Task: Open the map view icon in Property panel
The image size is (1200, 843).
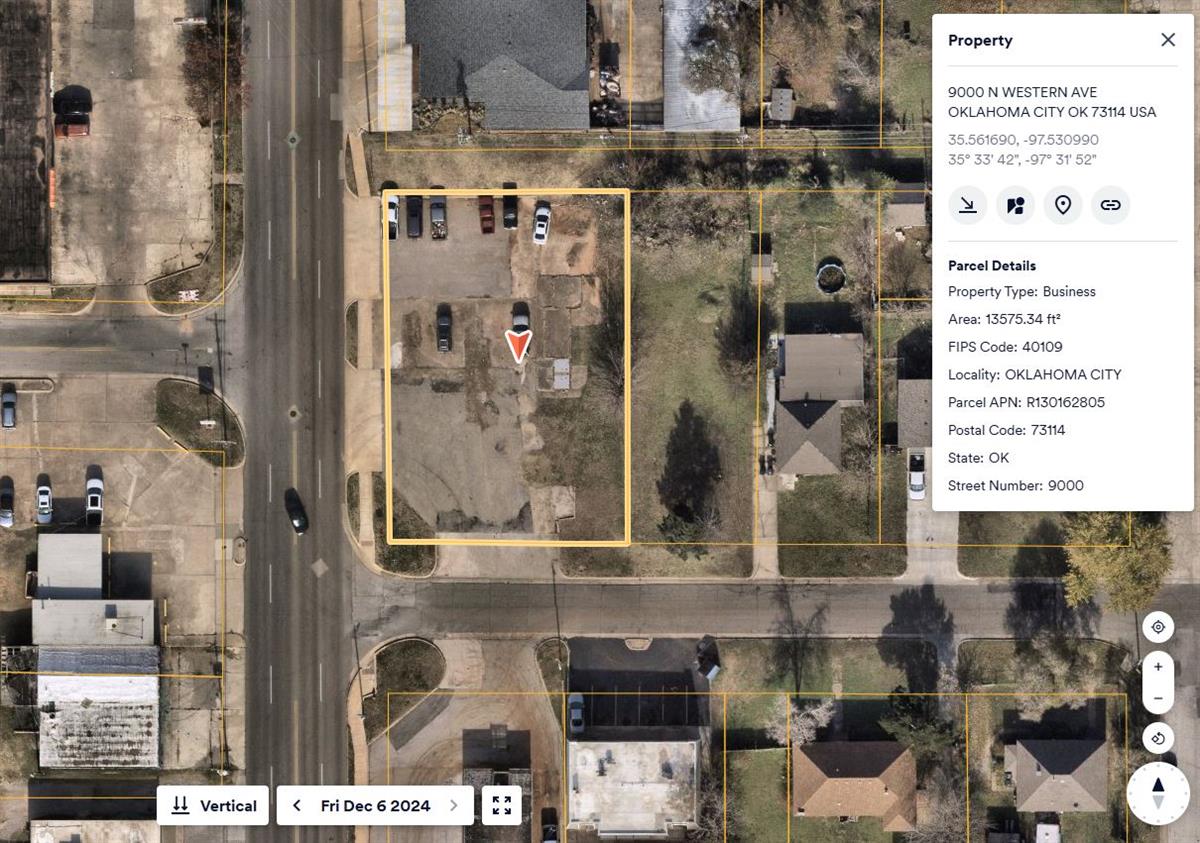Action: (1015, 205)
